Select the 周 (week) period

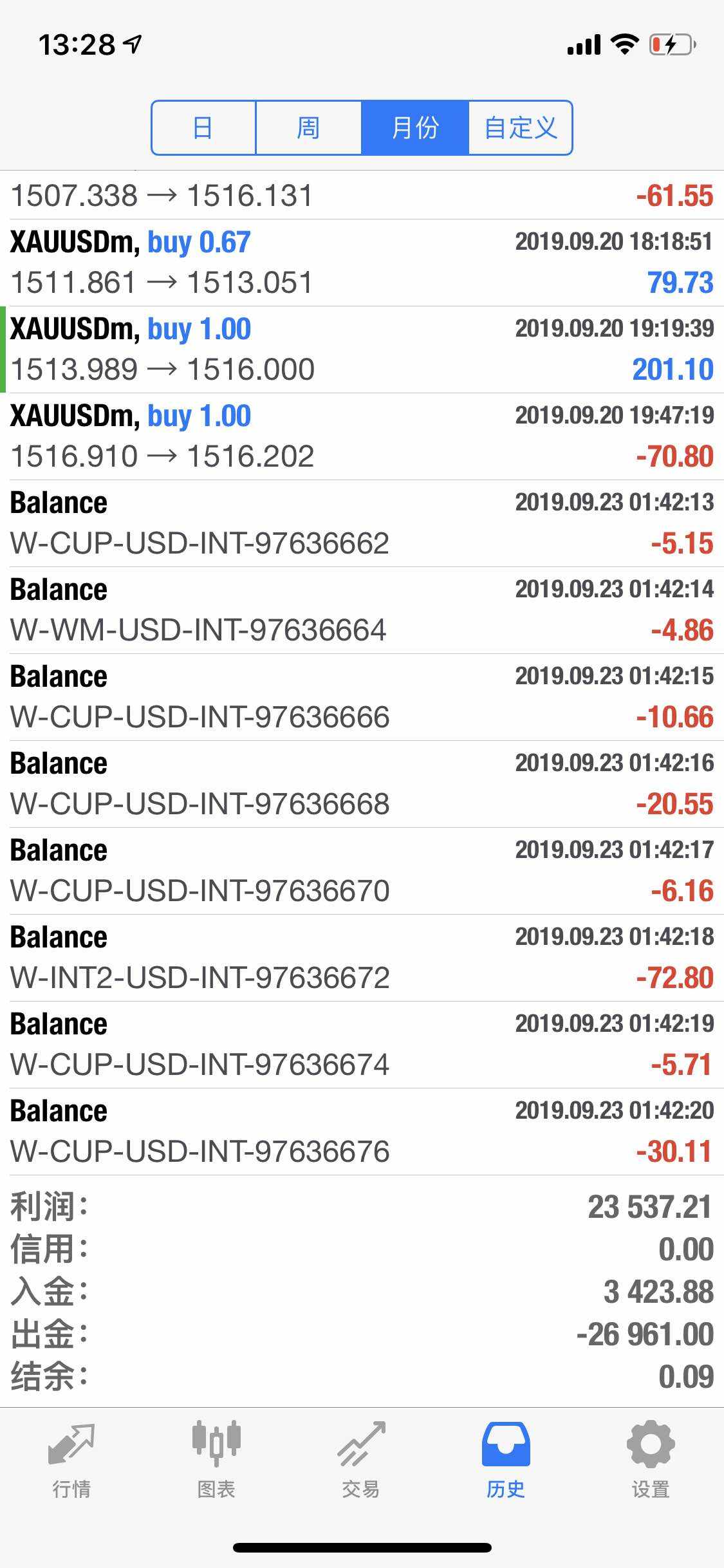click(x=308, y=127)
